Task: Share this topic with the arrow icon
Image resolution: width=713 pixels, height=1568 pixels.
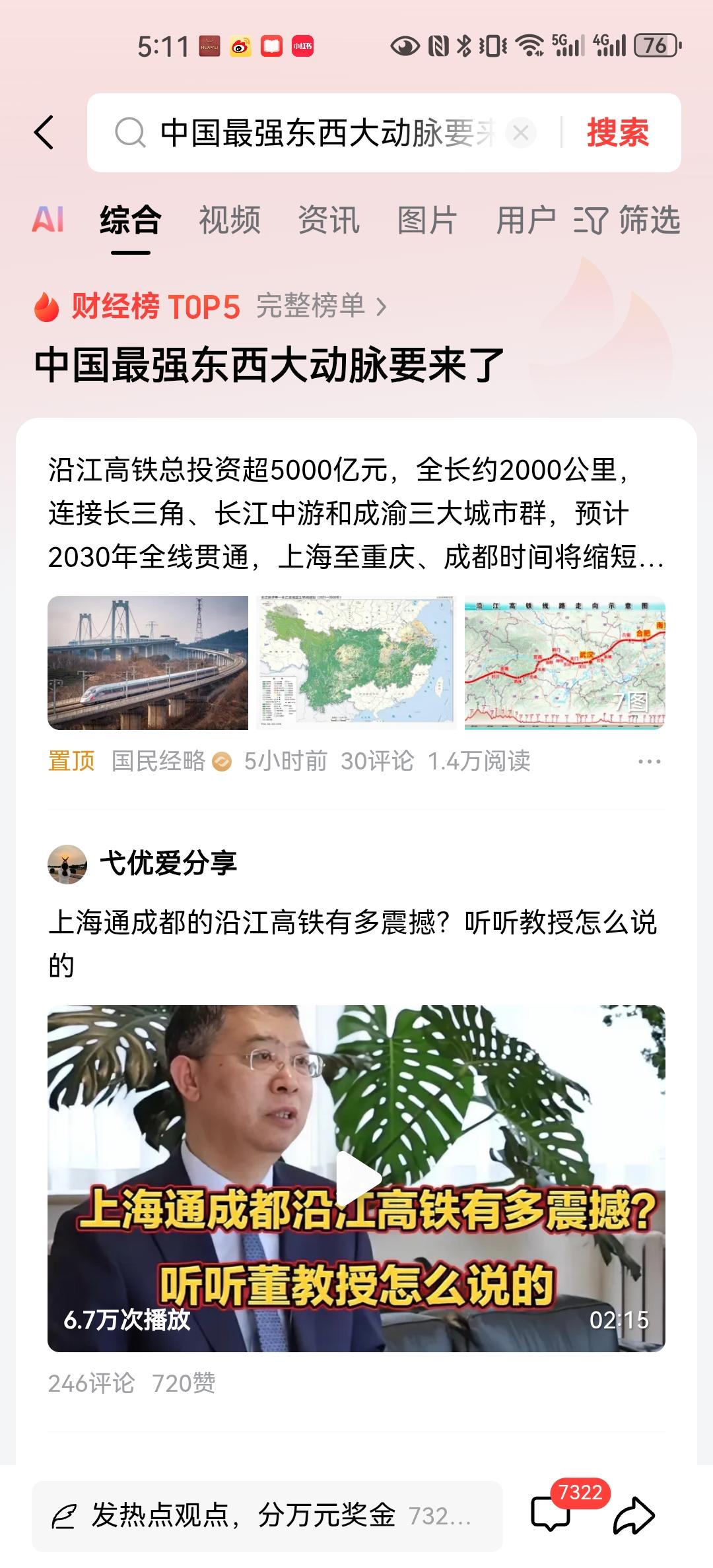Action: [x=634, y=1516]
